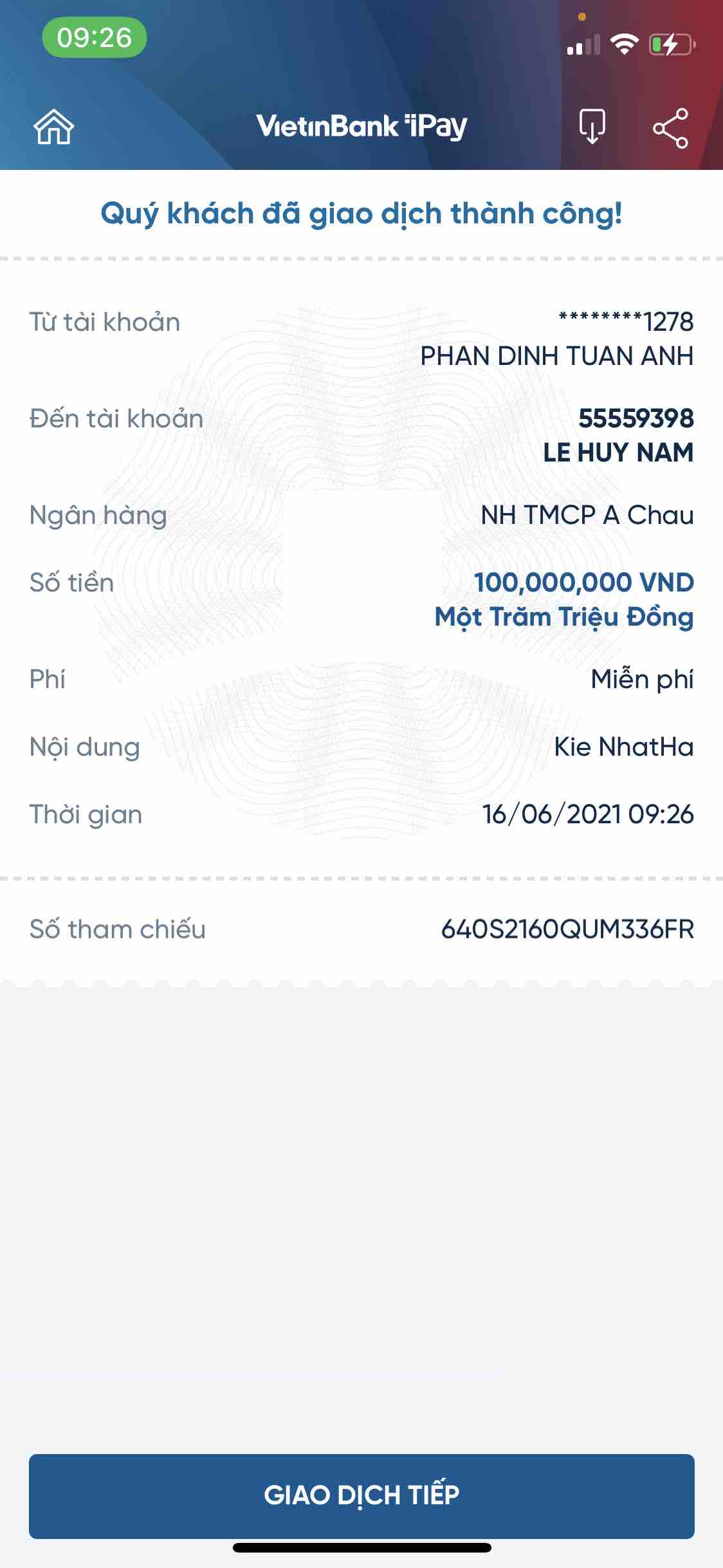The width and height of the screenshot is (723, 1568).
Task: Tap the GIAO DỊCH TIẾP button
Action: click(x=361, y=1495)
